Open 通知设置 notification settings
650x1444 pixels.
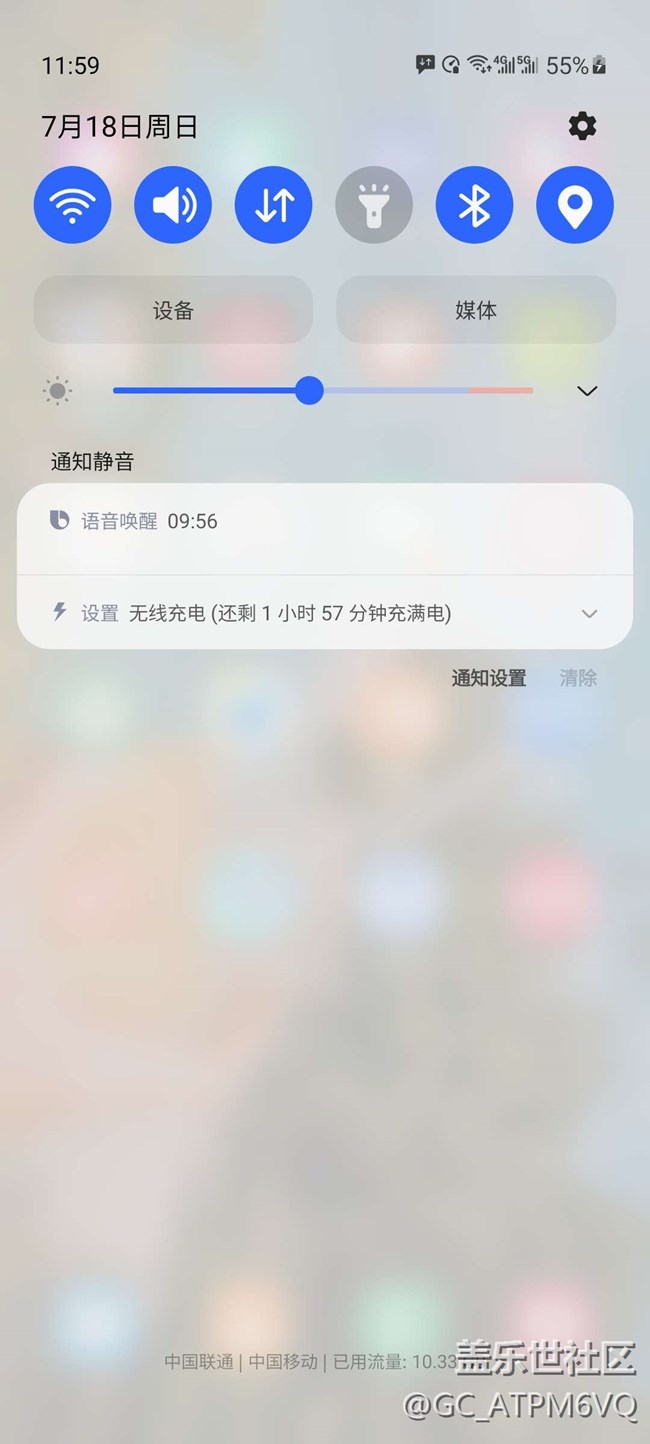coord(489,678)
